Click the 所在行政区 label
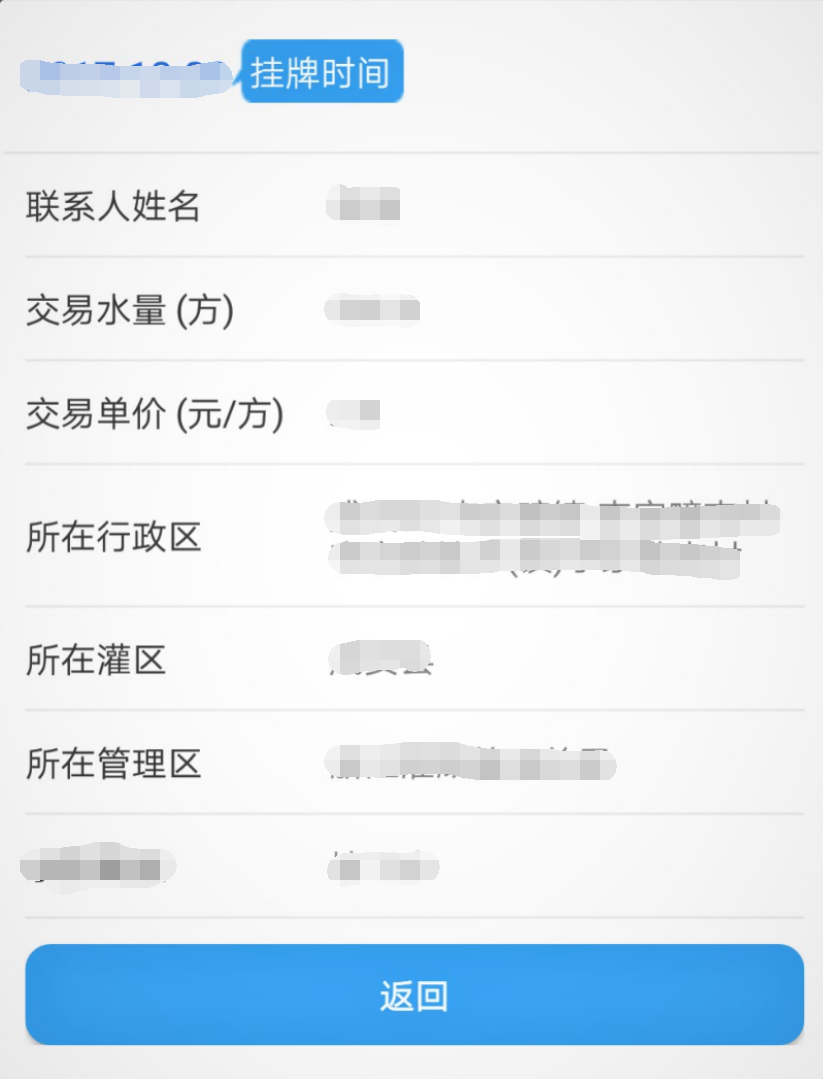Screen dimensions: 823x1079 (115, 538)
